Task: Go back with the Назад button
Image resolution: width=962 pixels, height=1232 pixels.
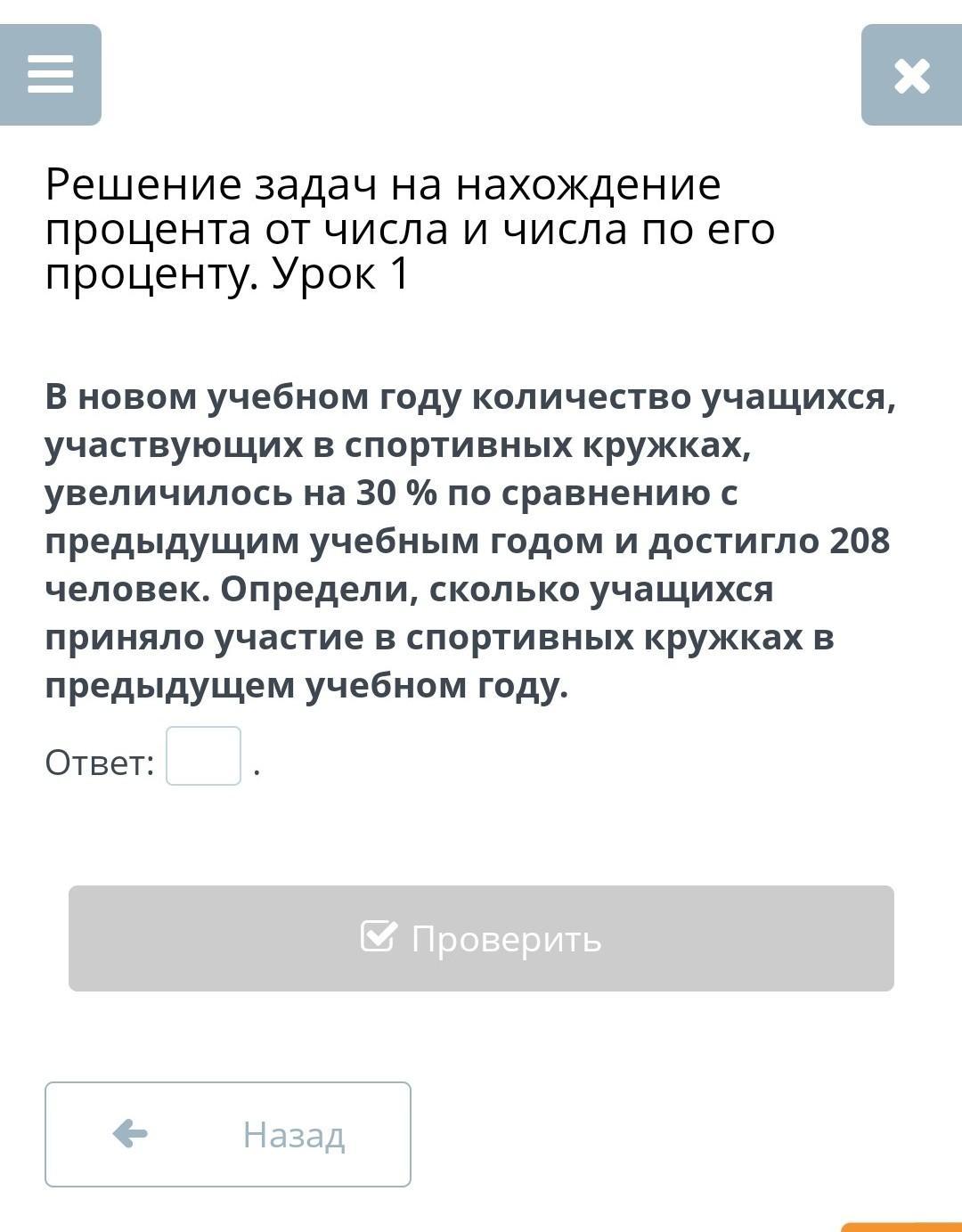Action: [x=228, y=1134]
